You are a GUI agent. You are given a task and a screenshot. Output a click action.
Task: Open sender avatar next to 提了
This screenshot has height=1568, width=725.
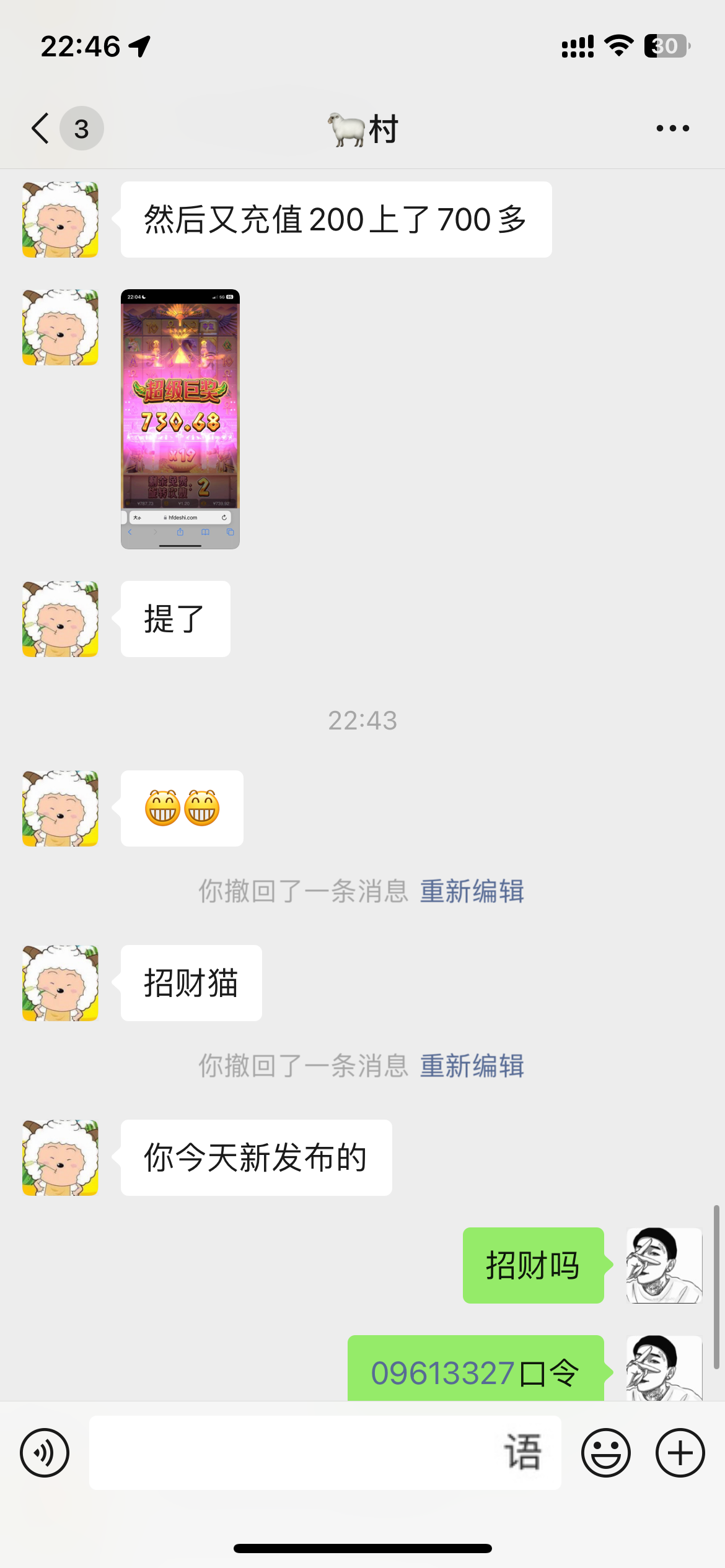click(x=60, y=619)
